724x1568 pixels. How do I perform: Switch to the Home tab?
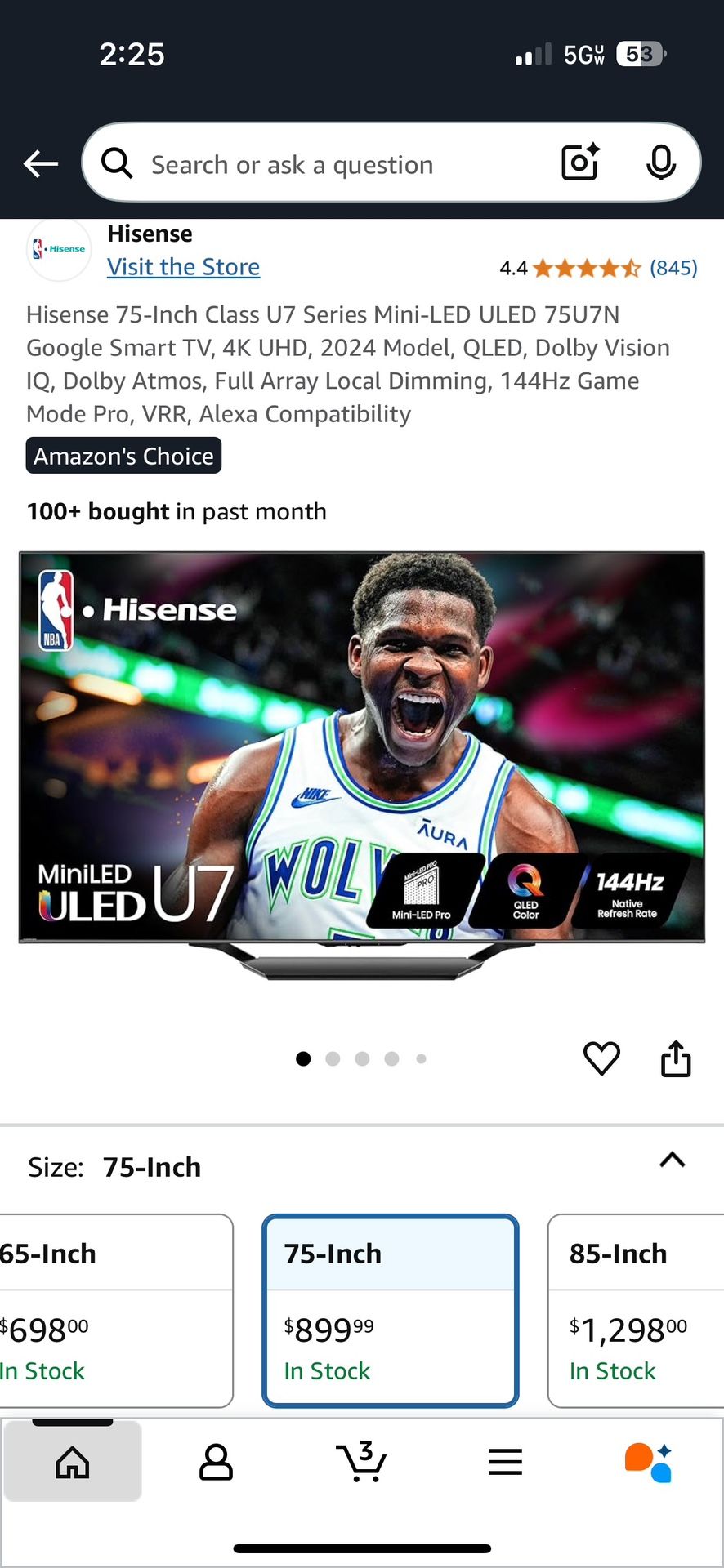[x=73, y=1463]
